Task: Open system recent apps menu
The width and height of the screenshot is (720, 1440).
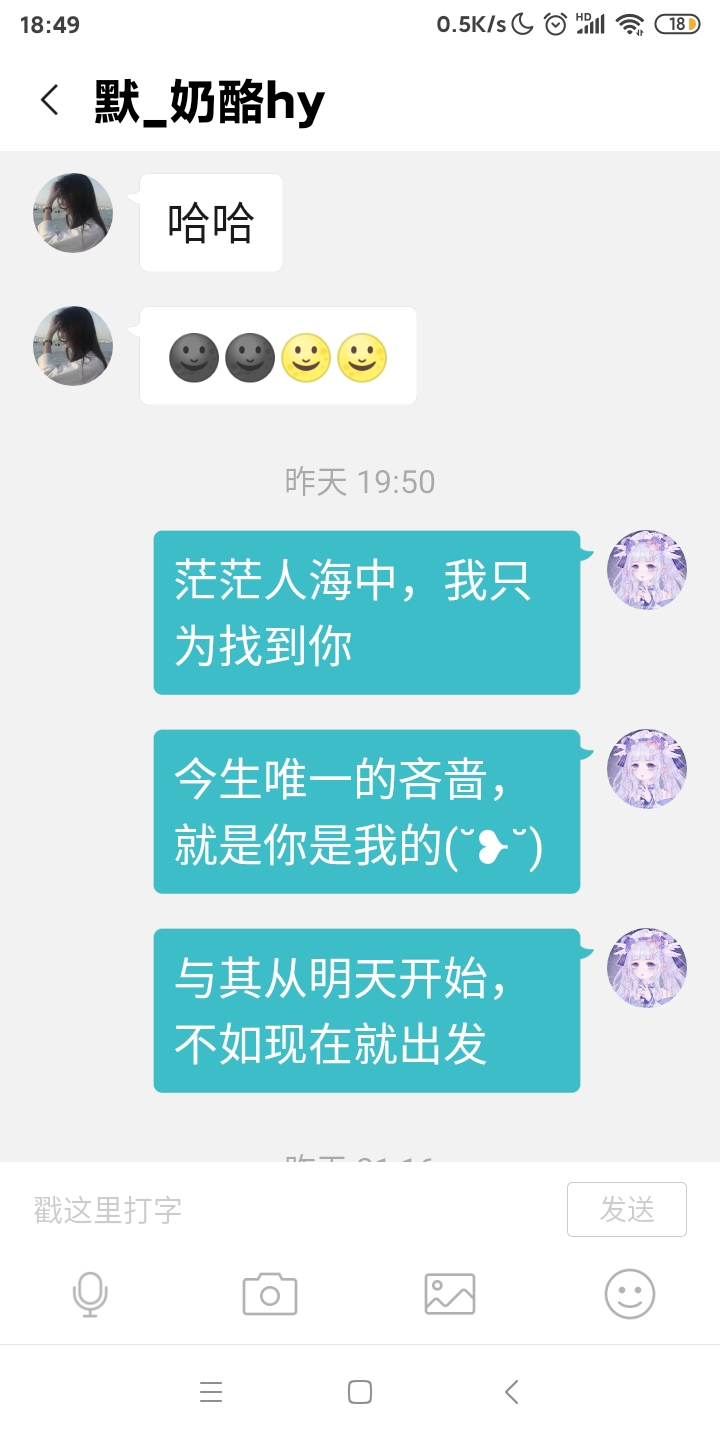Action: coord(211,1392)
